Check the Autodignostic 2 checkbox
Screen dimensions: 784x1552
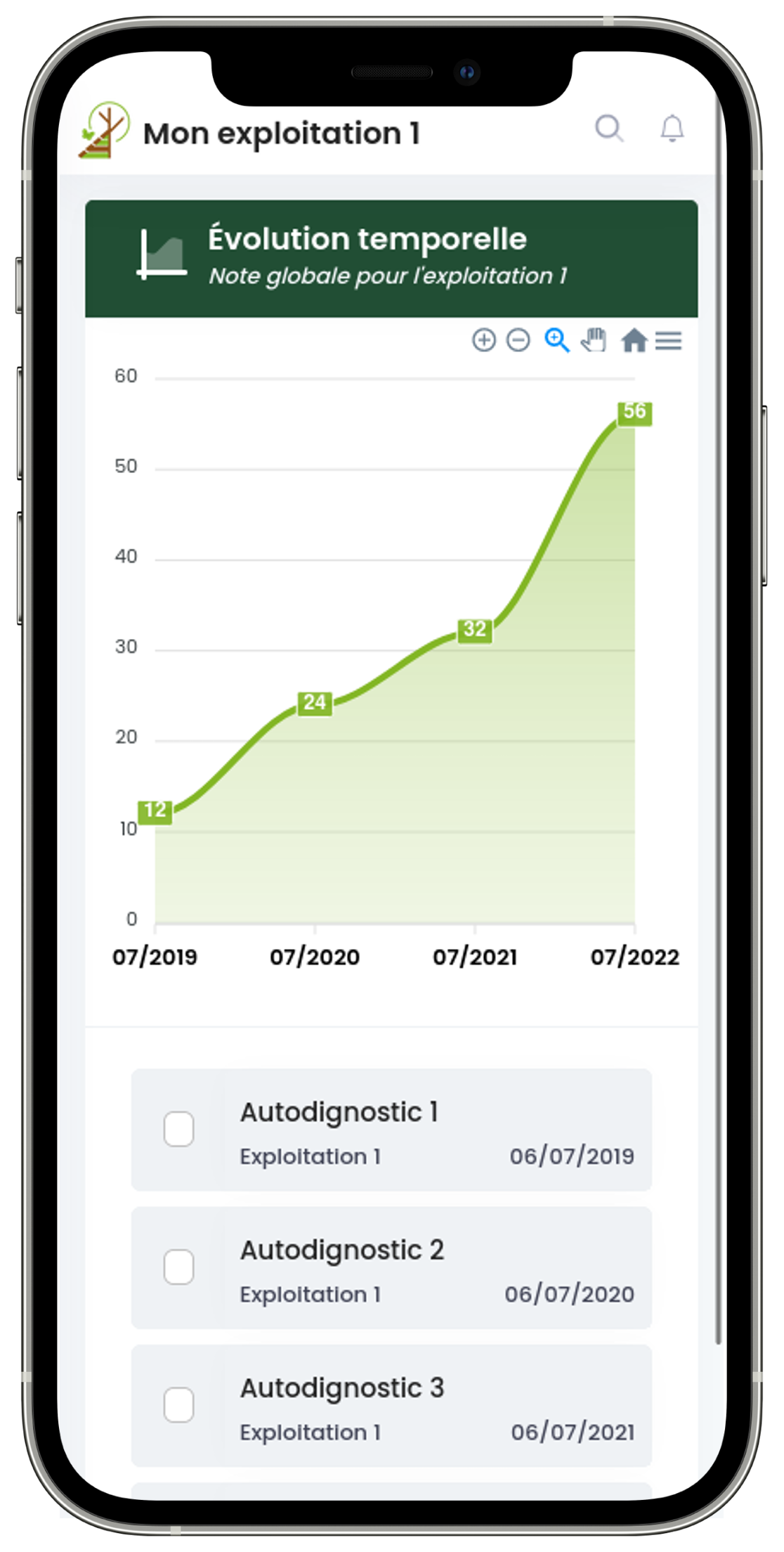178,1267
